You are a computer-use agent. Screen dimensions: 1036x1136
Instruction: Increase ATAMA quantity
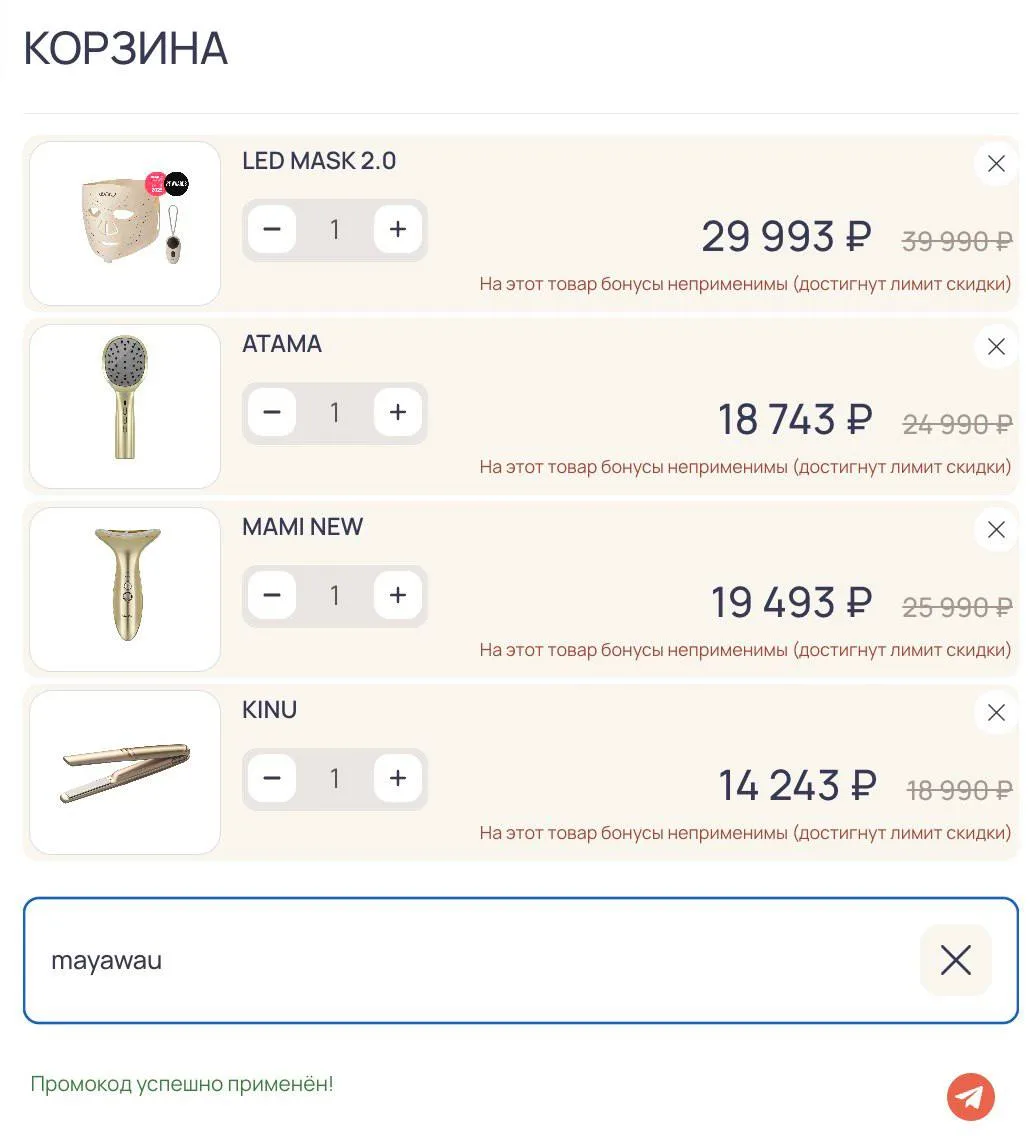(x=398, y=413)
